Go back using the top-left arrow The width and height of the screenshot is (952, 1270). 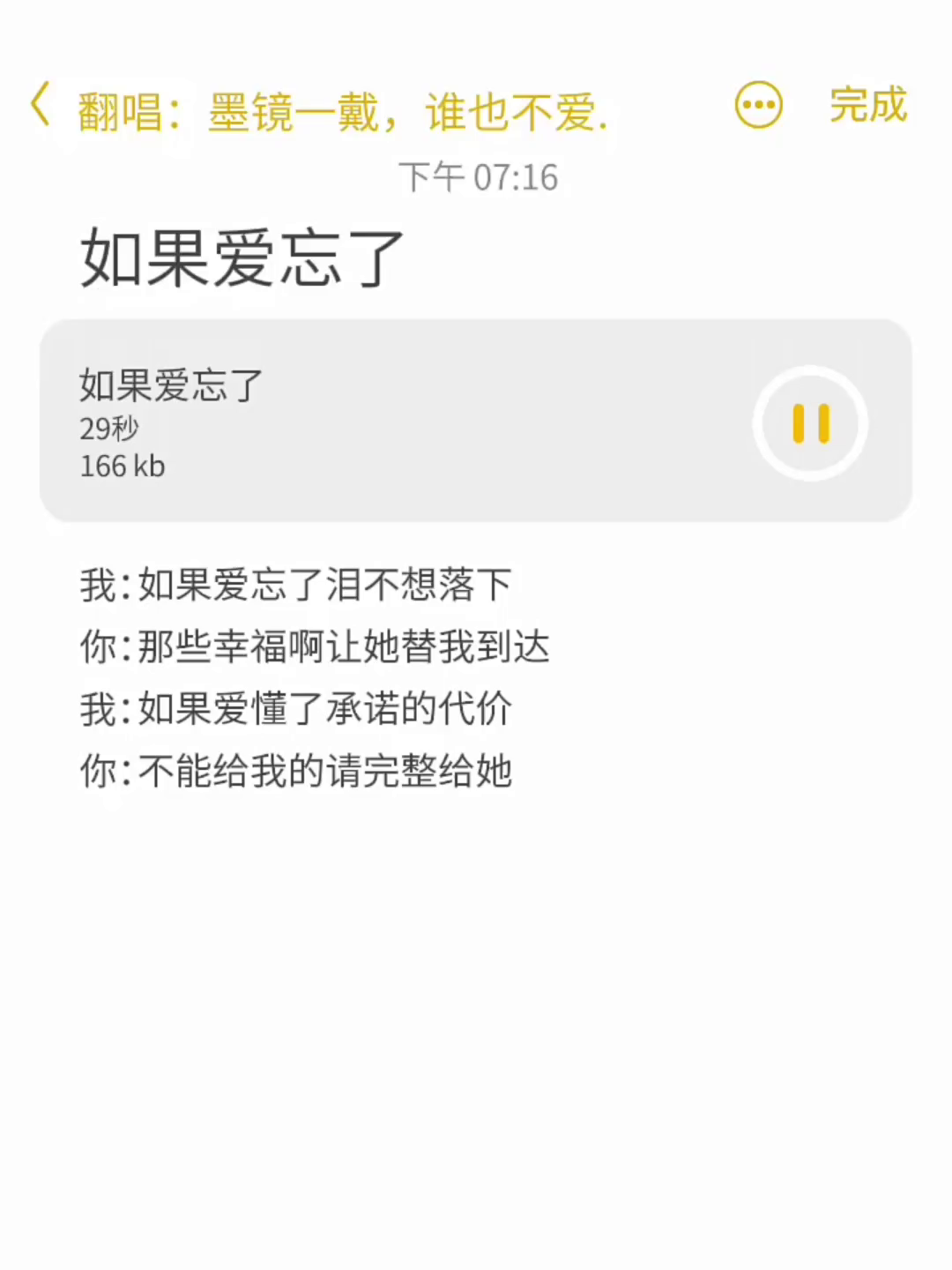point(41,105)
